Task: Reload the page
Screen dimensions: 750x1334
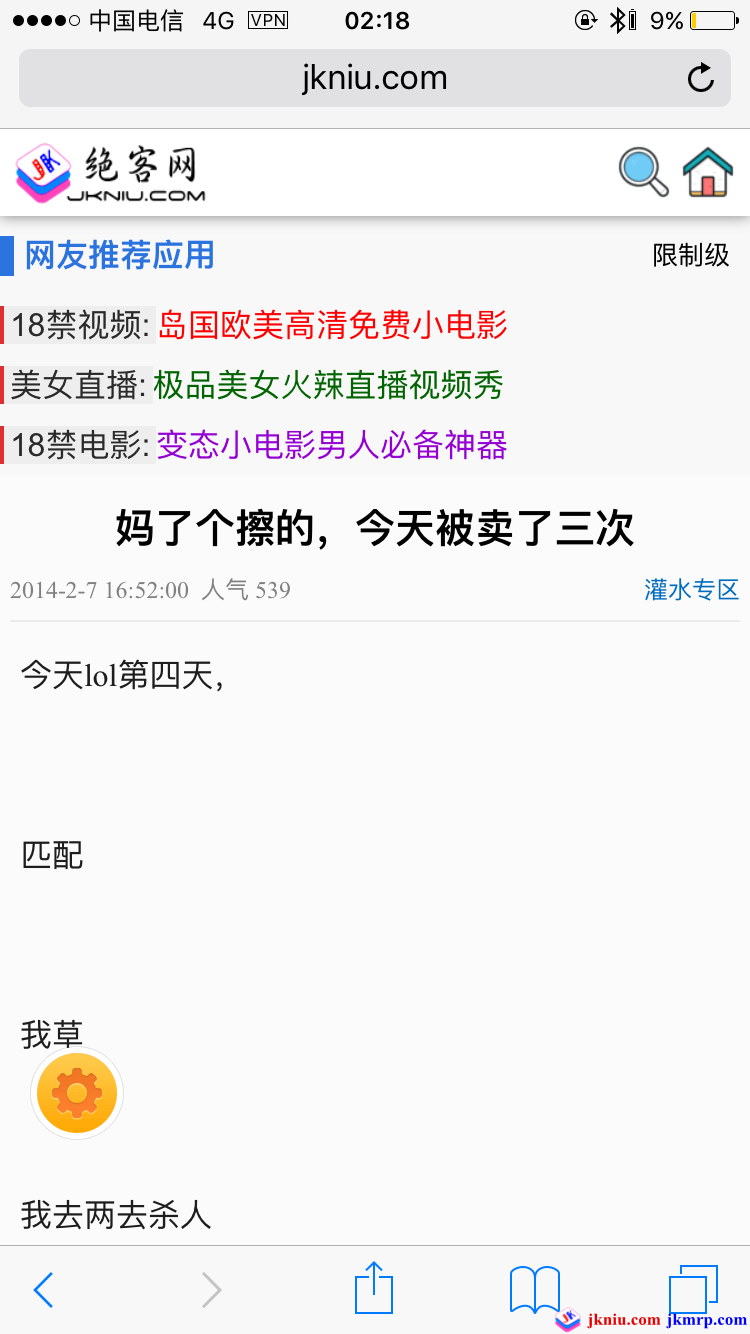Action: pos(700,78)
